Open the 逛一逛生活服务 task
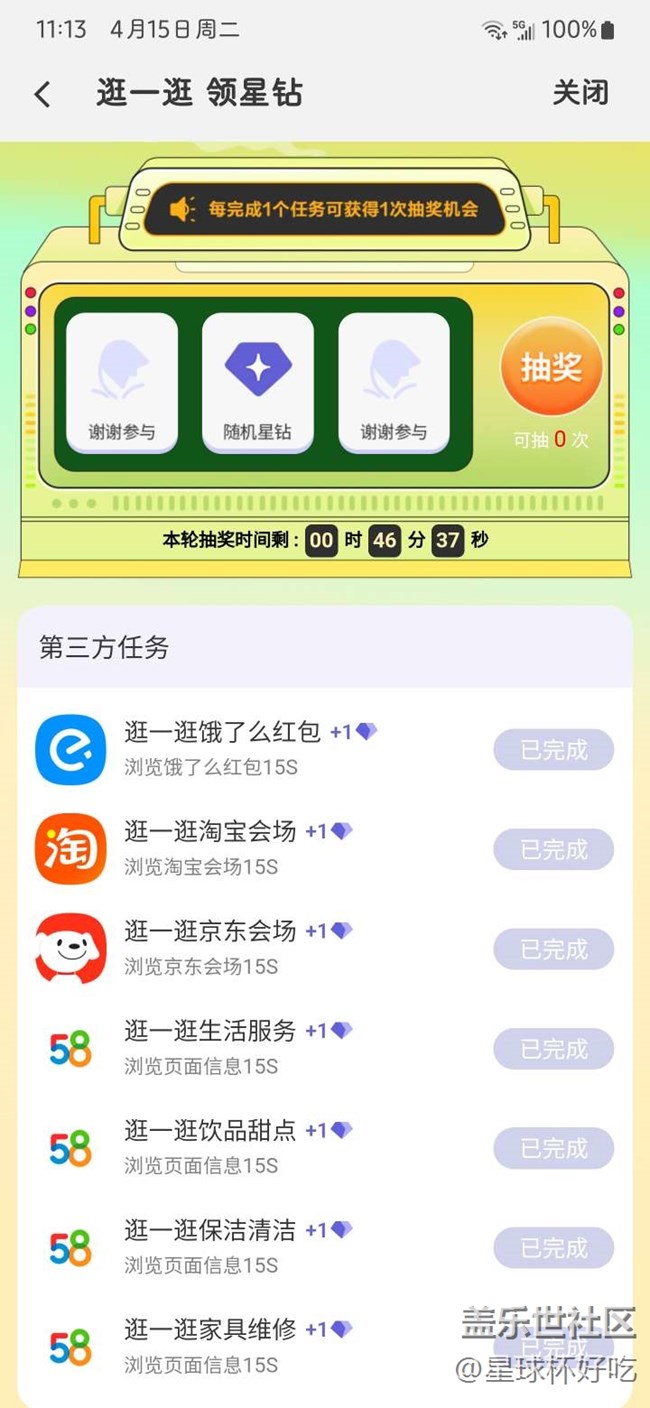The width and height of the screenshot is (650, 1408). pyautogui.click(x=210, y=1031)
